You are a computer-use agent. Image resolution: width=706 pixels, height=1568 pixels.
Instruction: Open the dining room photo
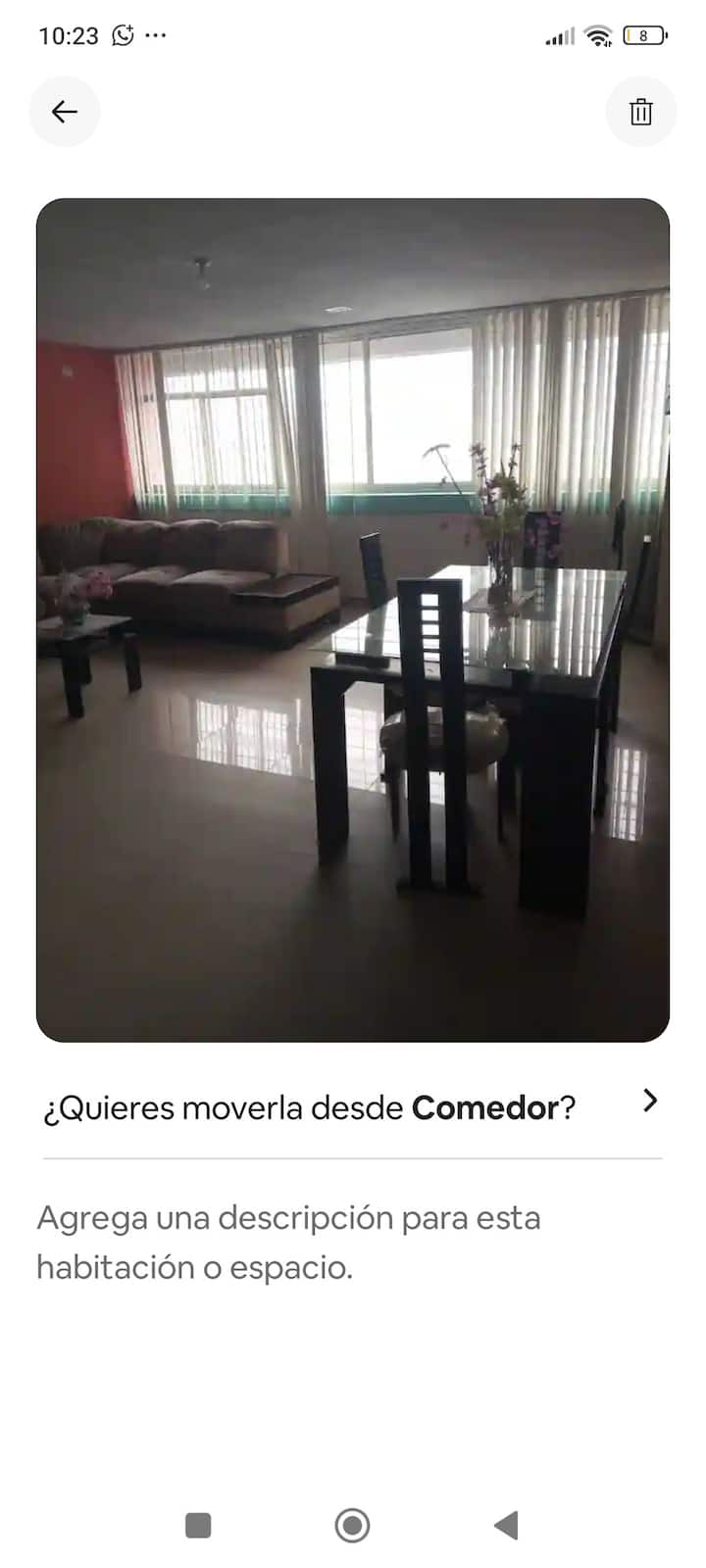(x=353, y=619)
